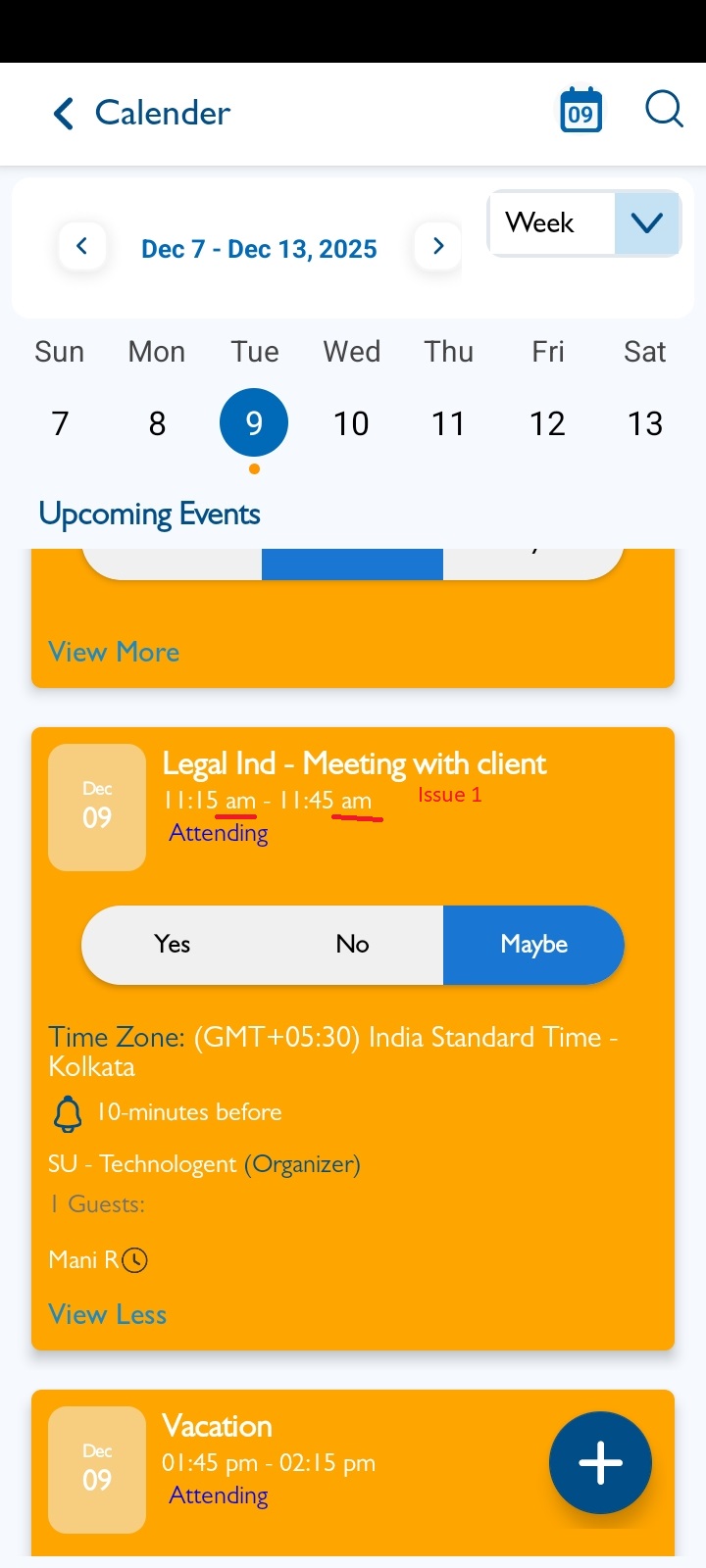Respond Yes to Legal Ind meeting
Screen dimensions: 706x1568
(x=173, y=944)
